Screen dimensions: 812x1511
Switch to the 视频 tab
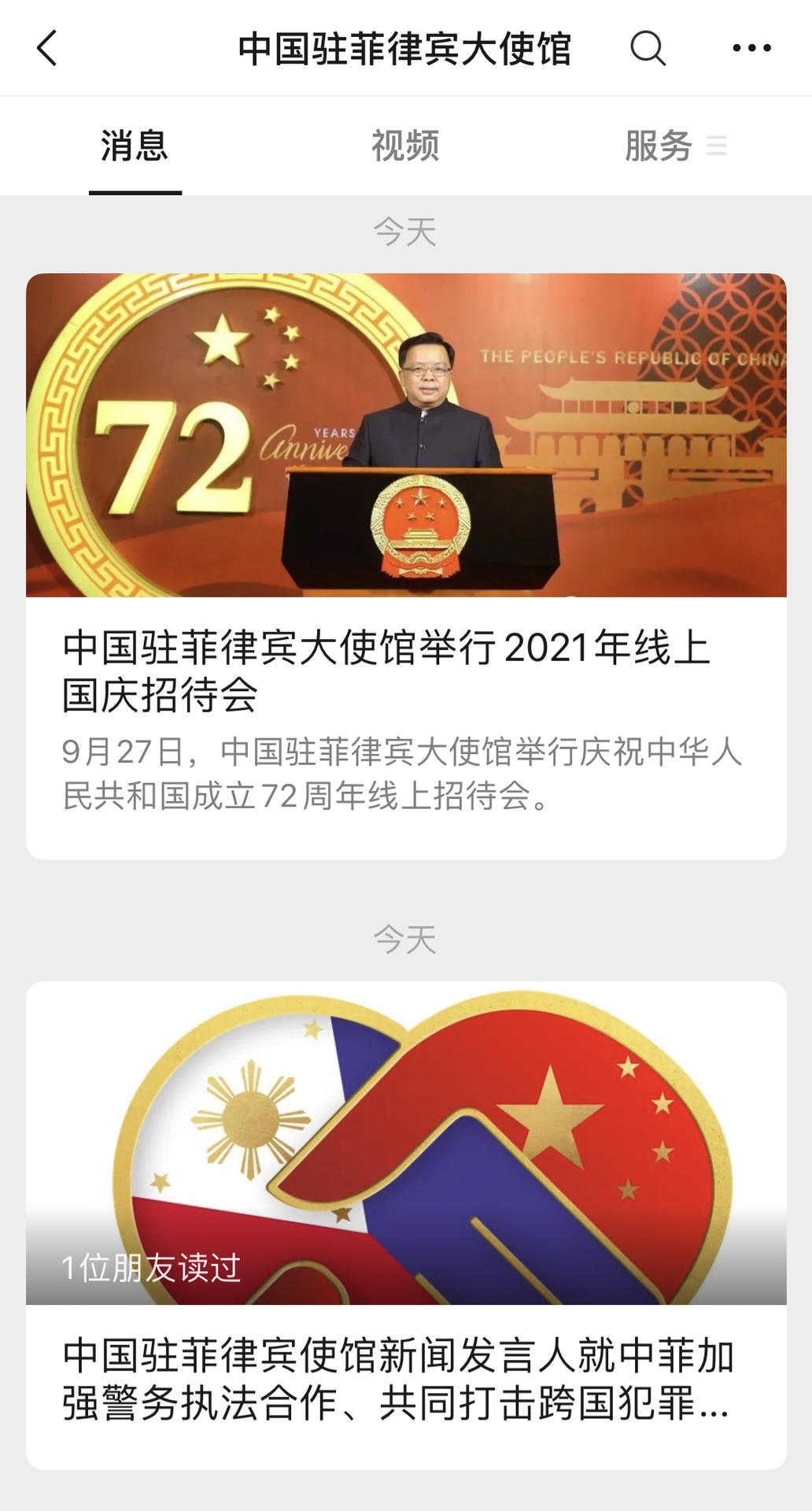[405, 146]
